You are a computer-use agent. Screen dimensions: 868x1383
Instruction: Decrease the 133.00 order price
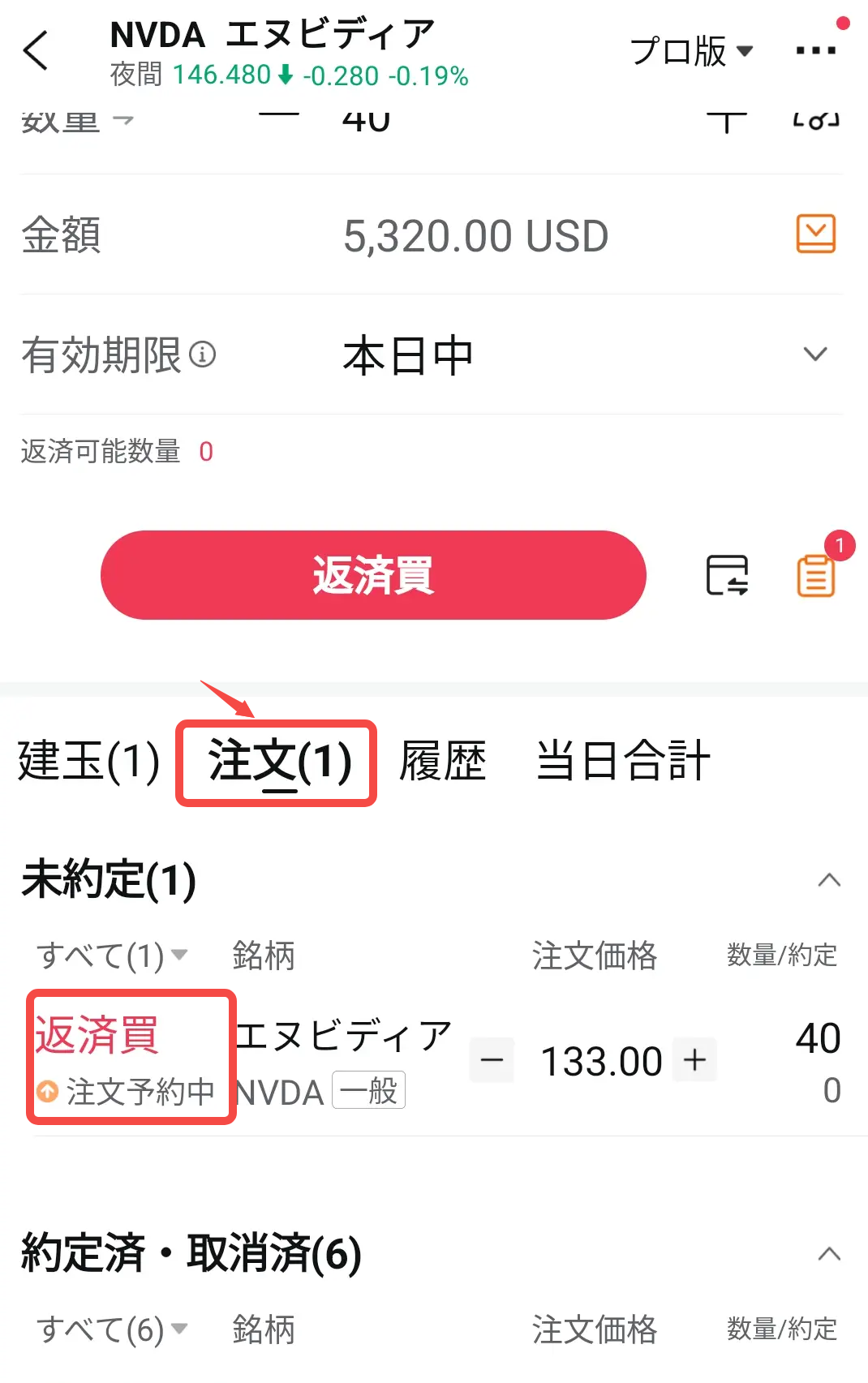492,1060
